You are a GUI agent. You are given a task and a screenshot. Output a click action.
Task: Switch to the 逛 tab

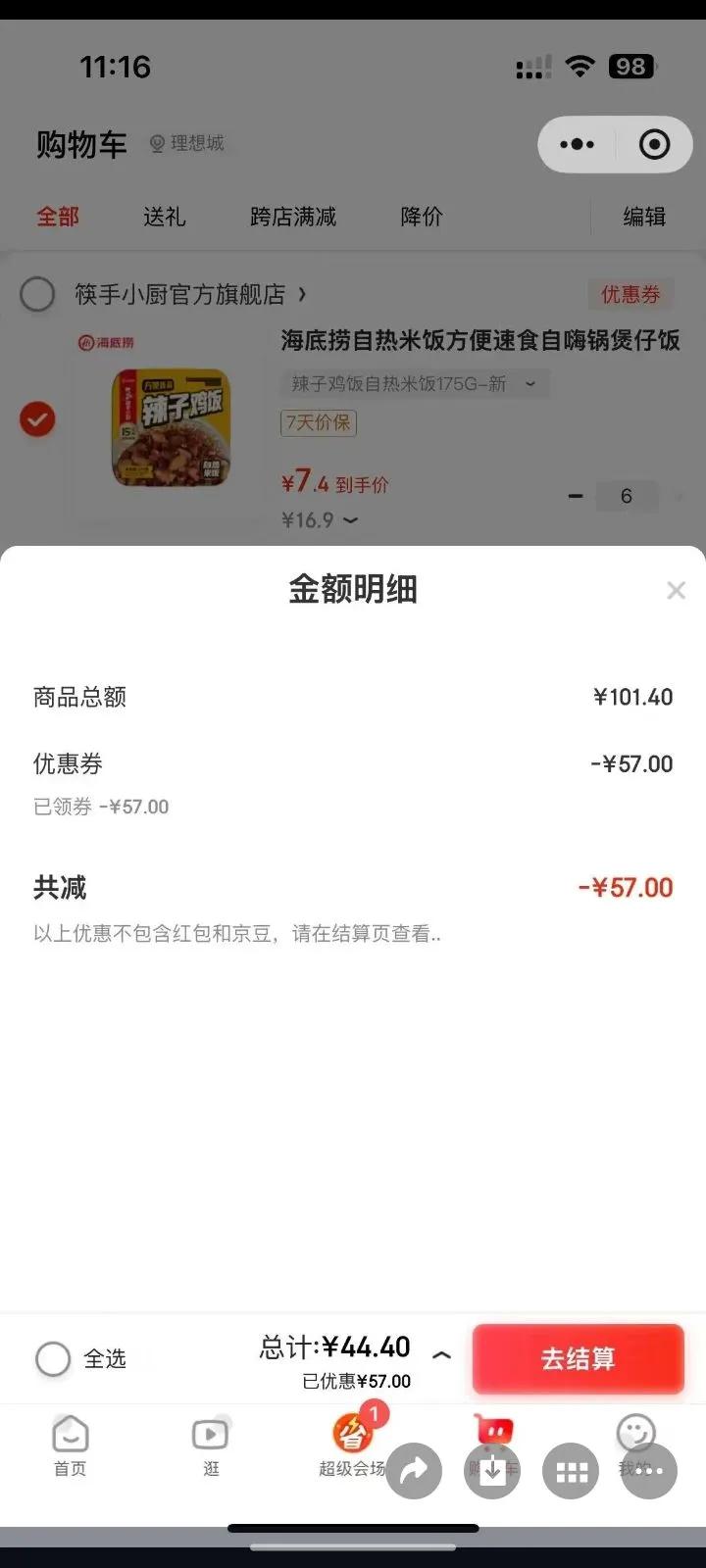pos(211,1445)
